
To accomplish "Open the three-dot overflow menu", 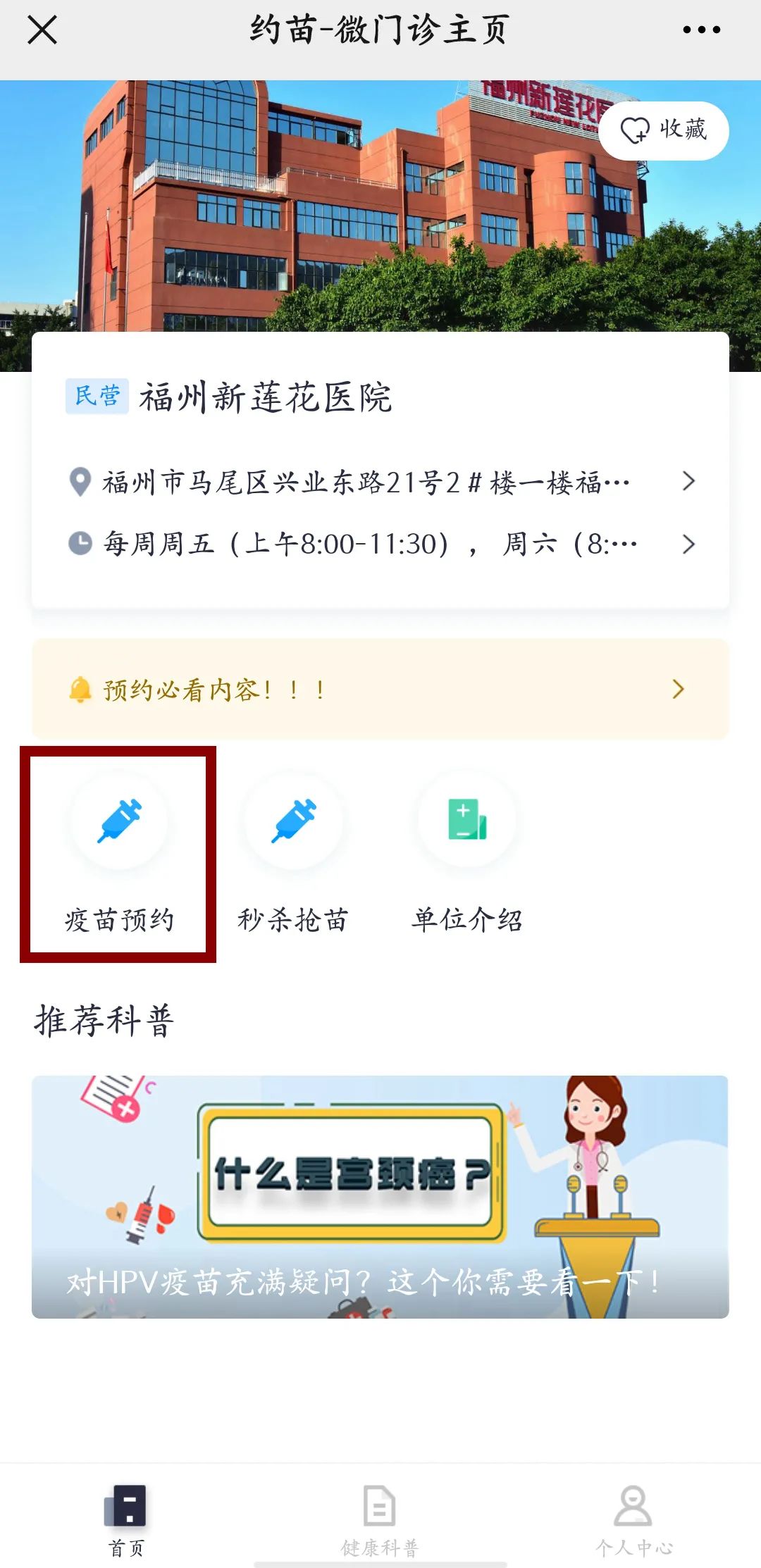I will (x=701, y=30).
